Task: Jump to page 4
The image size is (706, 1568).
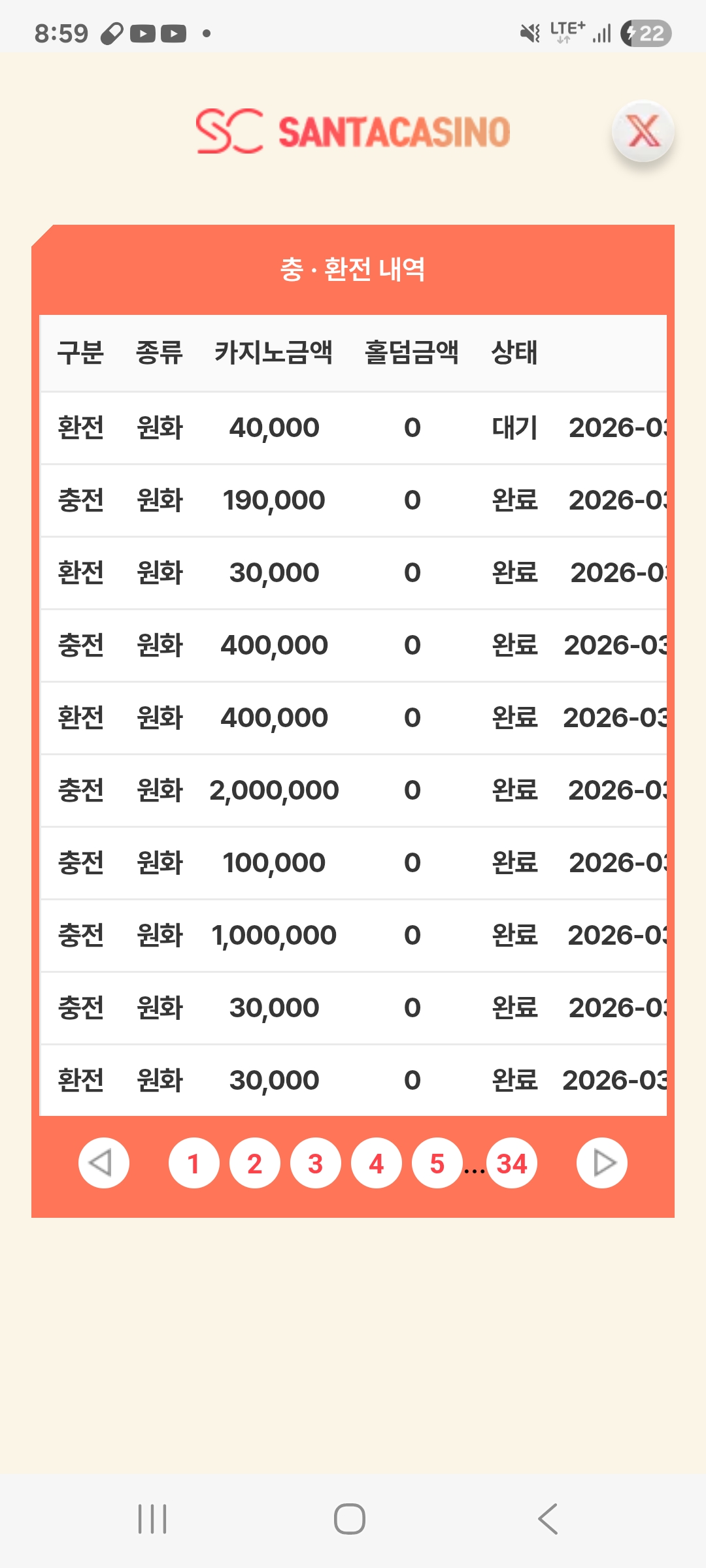Action: [x=376, y=1163]
